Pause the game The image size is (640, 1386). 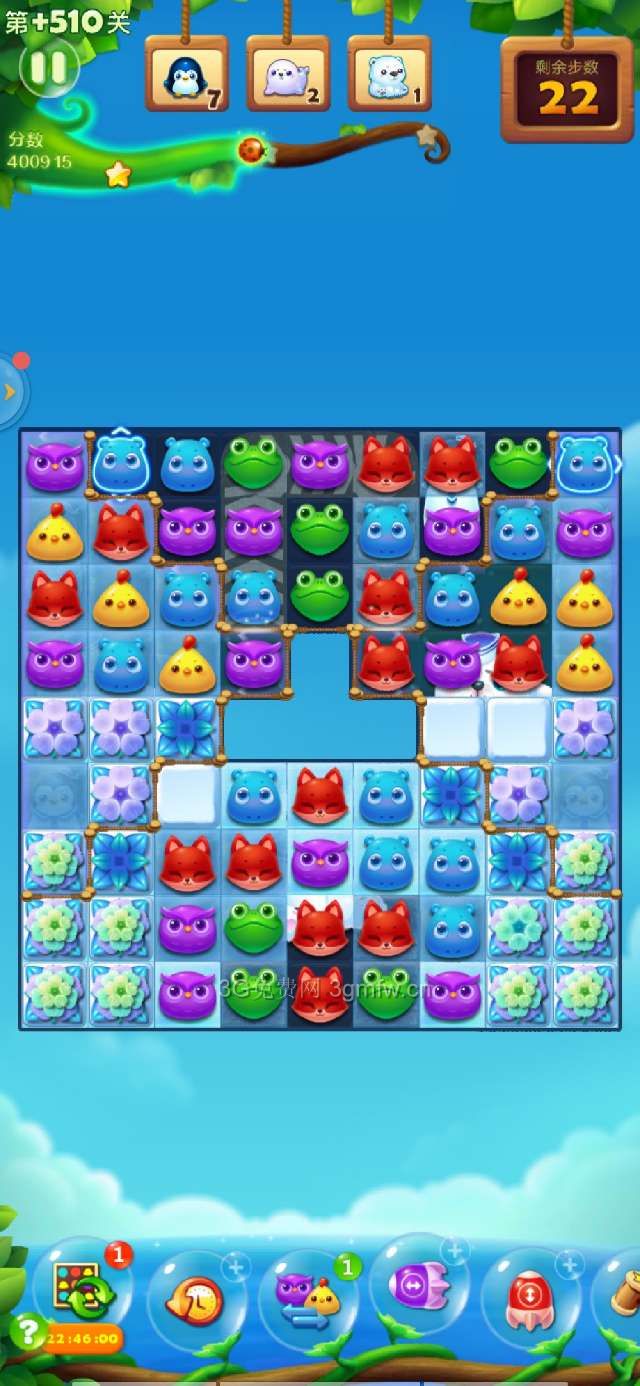(x=49, y=68)
